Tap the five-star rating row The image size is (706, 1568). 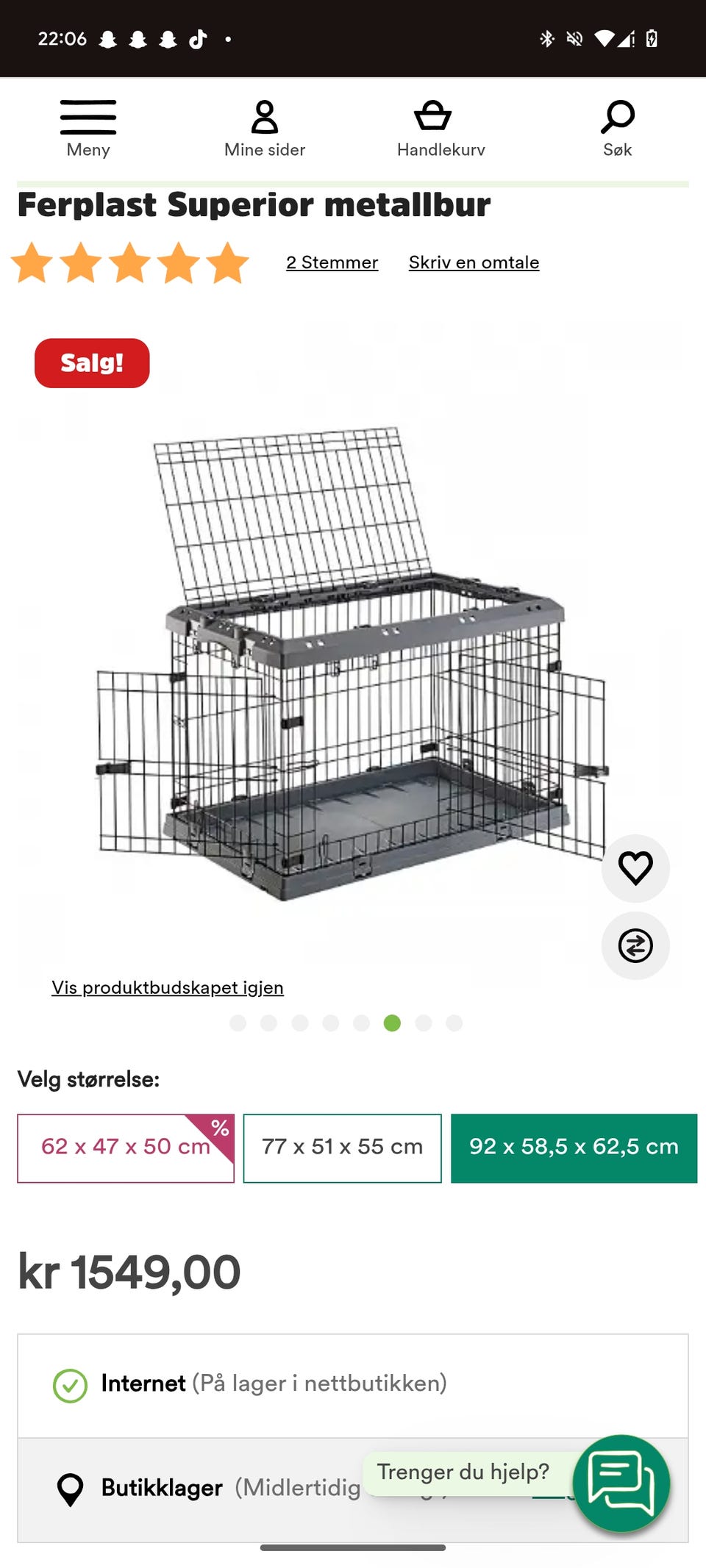click(129, 264)
